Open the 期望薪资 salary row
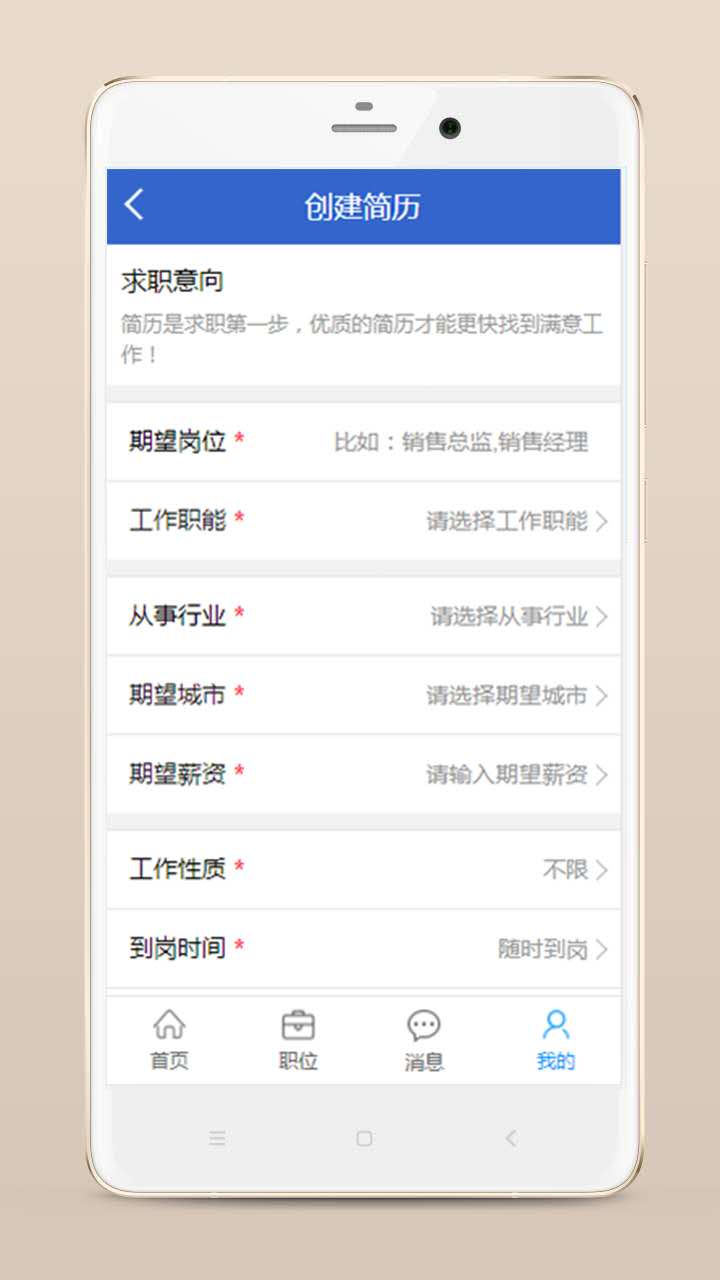This screenshot has height=1280, width=720. (x=363, y=774)
